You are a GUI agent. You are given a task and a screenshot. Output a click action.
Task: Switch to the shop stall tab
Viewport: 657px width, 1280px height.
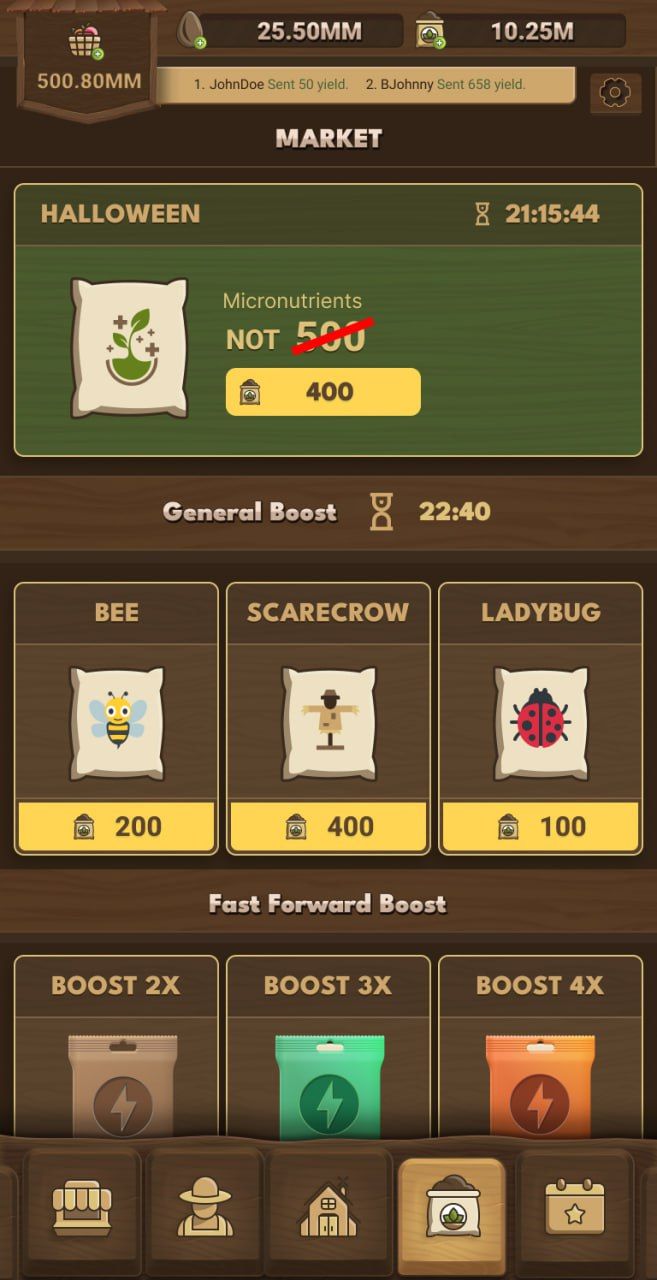(82, 1210)
